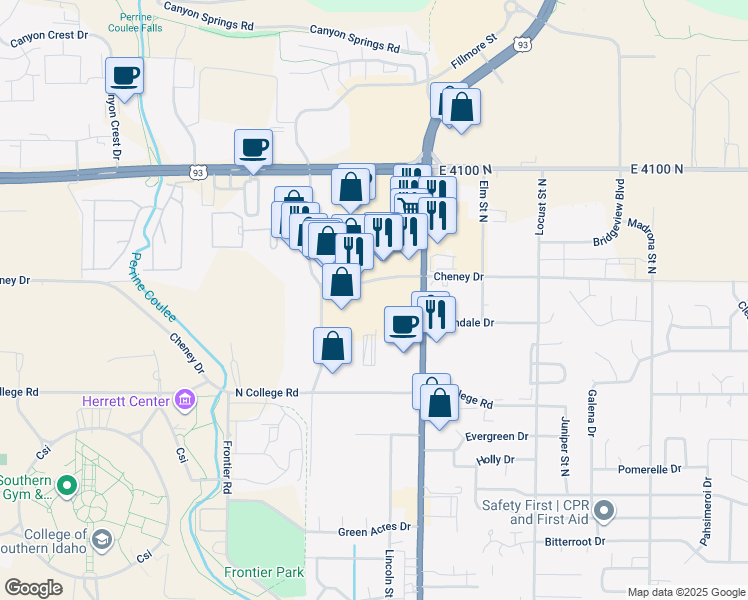Tap the coffee cup marker near Glendale Dr

pos(404,325)
